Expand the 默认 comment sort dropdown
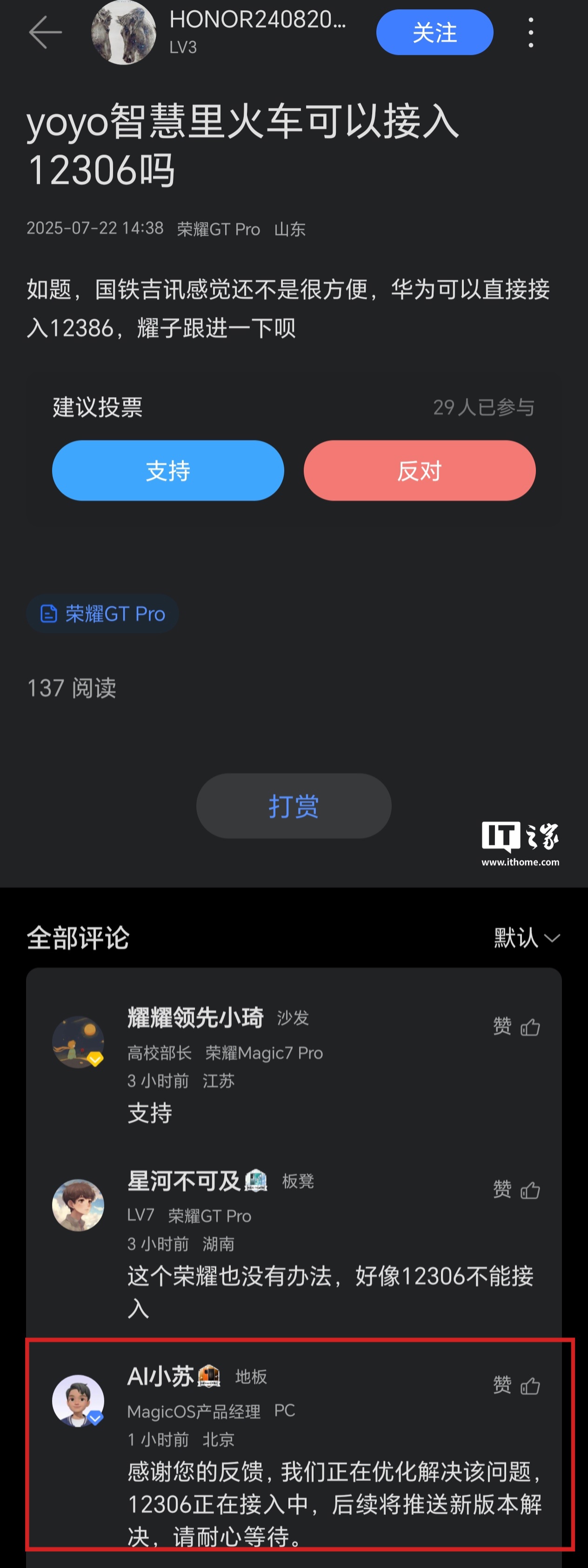Viewport: 588px width, 1568px height. (x=526, y=938)
